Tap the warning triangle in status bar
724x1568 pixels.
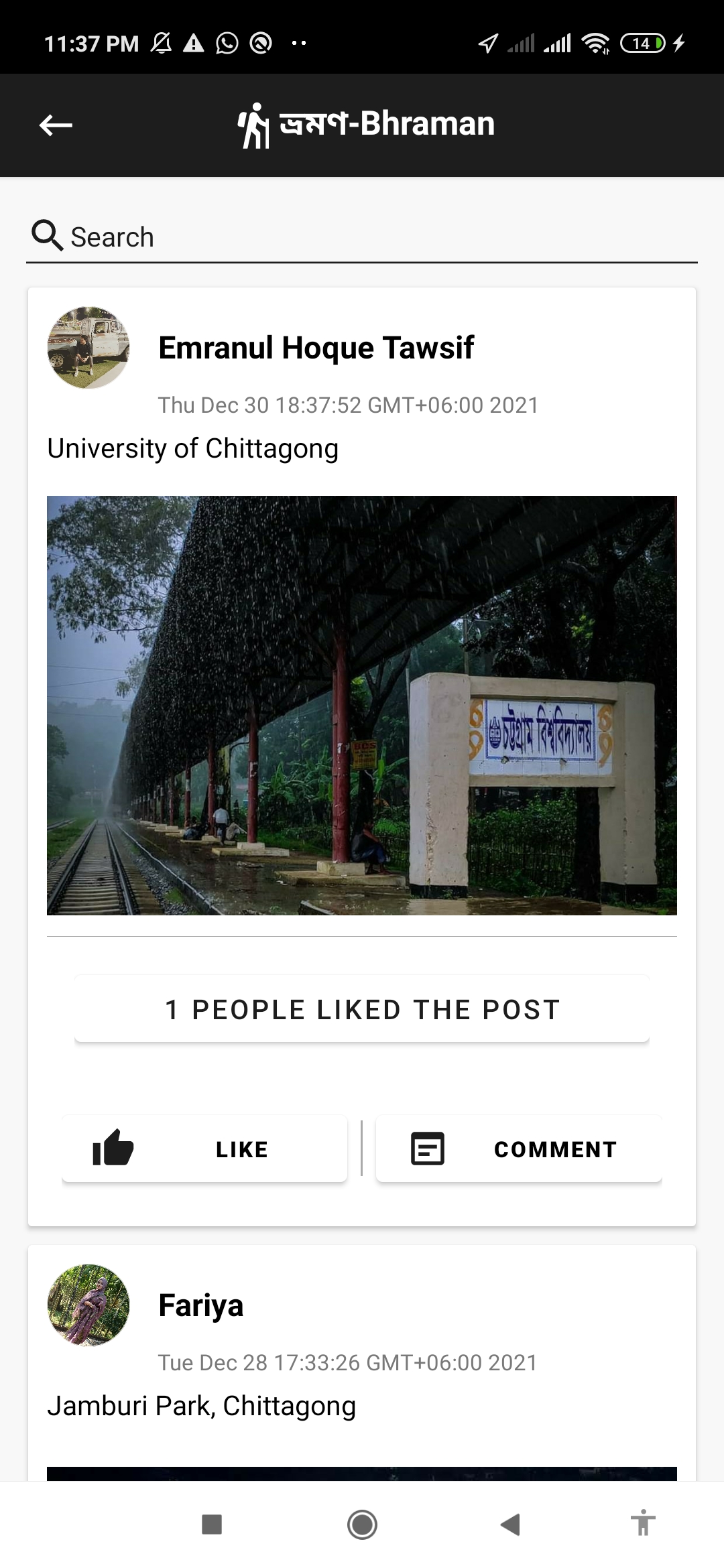tap(194, 42)
